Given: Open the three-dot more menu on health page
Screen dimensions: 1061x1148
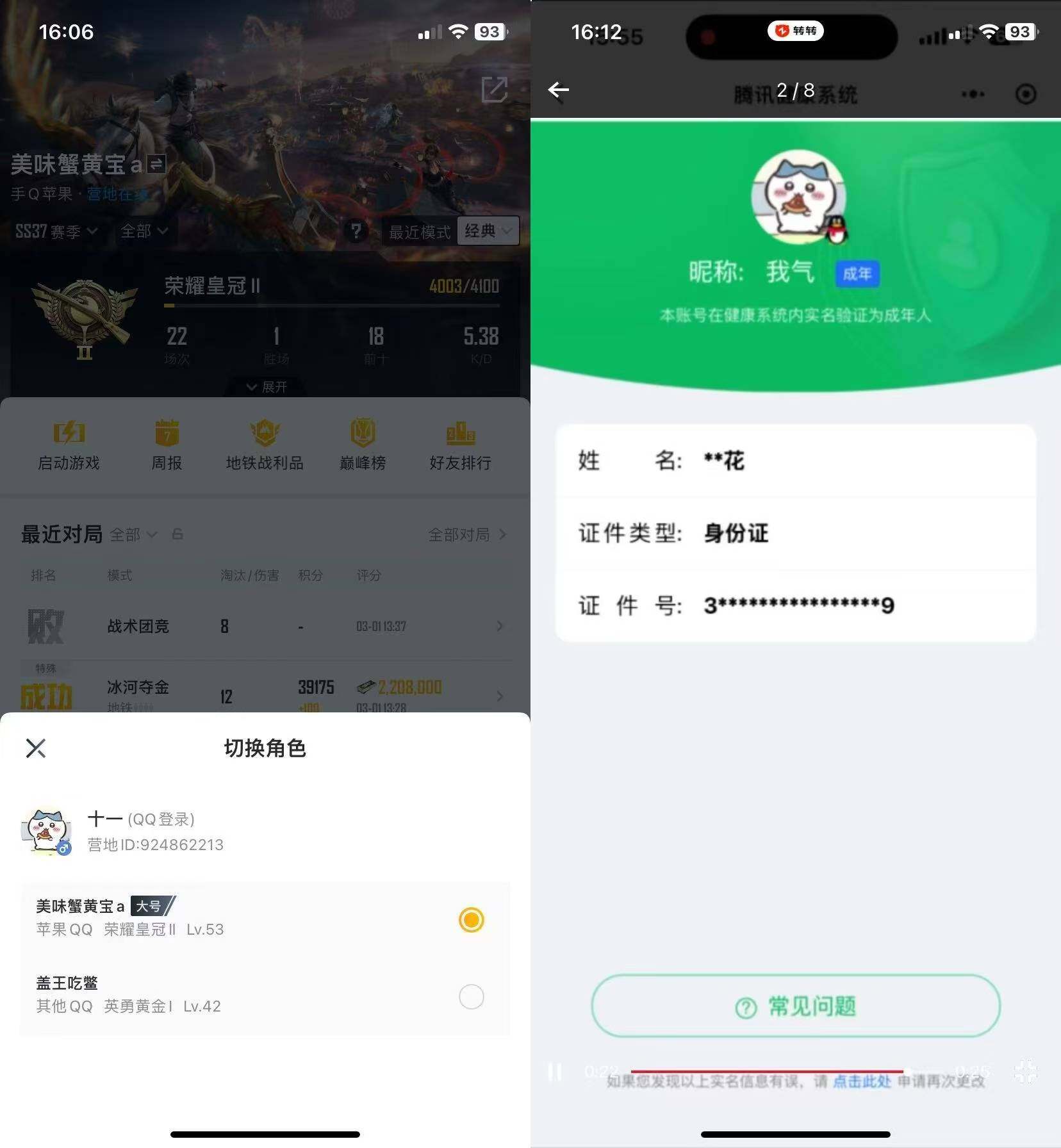Looking at the screenshot, I should pos(973,94).
